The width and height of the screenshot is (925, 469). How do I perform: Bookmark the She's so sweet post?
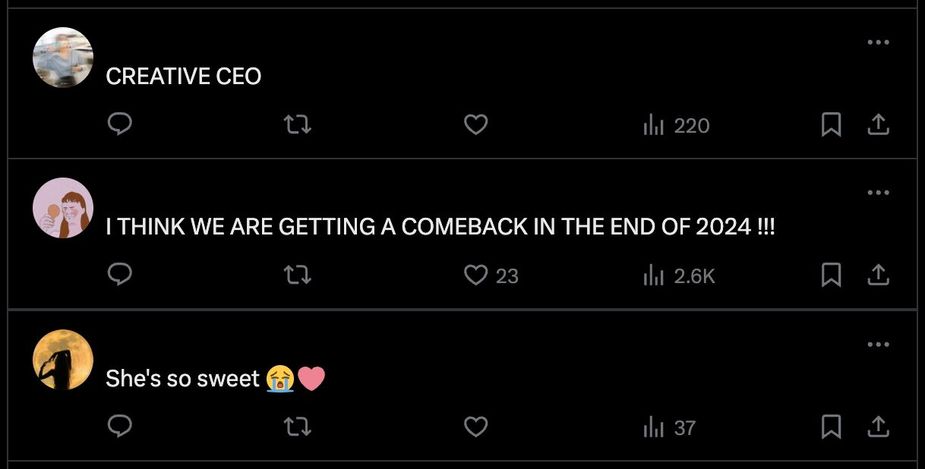click(831, 427)
